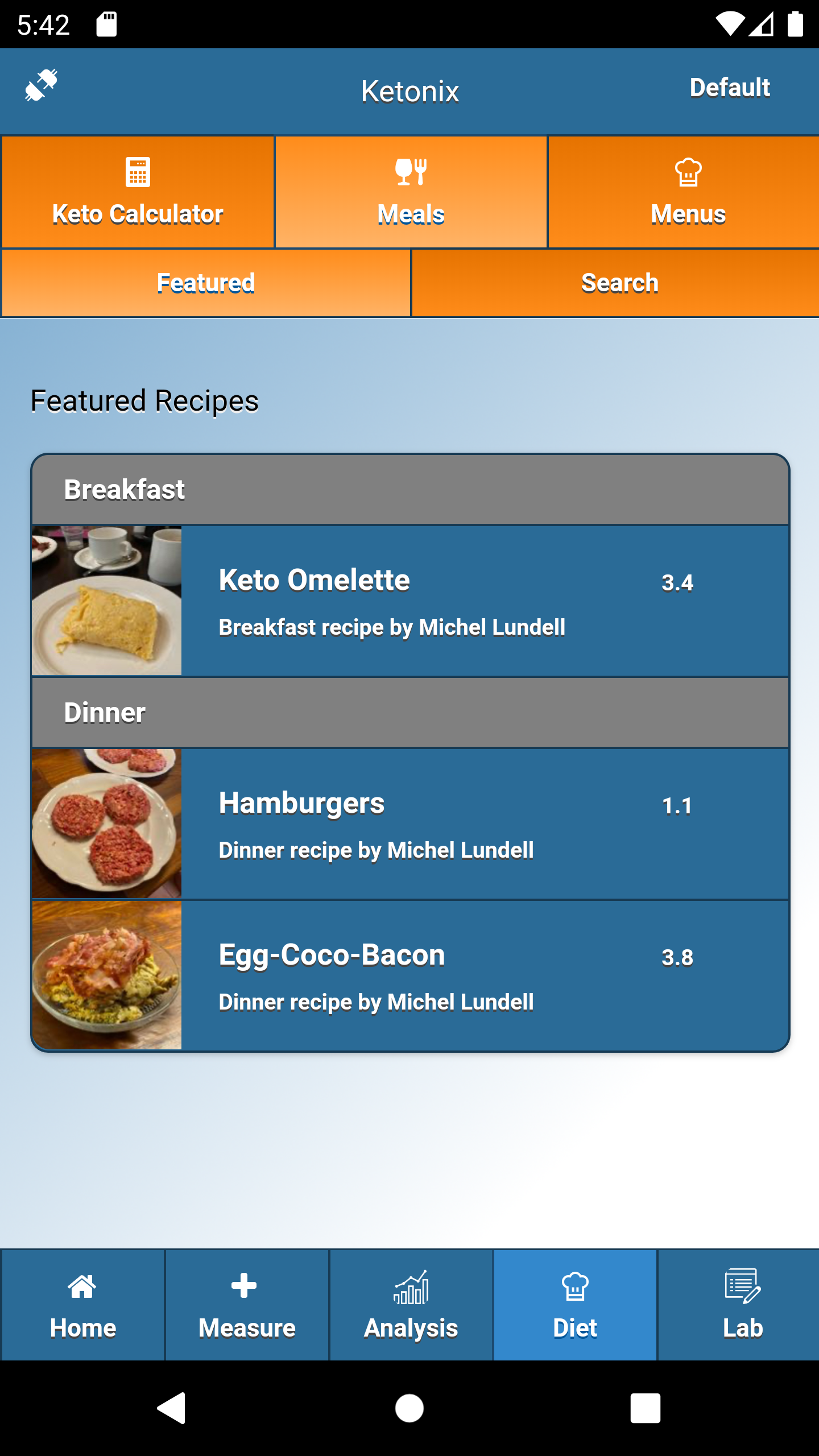
Task: Open the Measure tab
Action: [x=247, y=1305]
